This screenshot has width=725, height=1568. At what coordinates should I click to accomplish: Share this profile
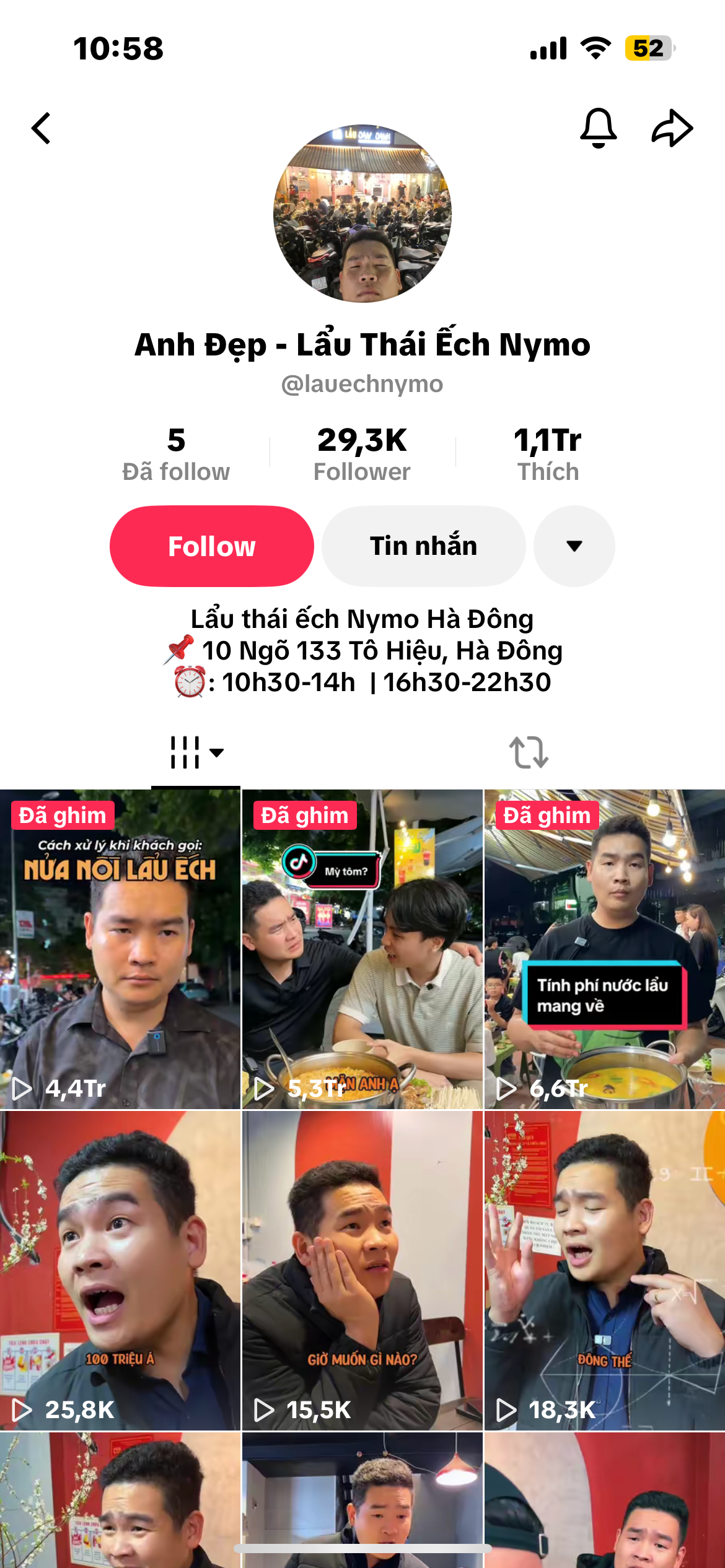tap(672, 128)
